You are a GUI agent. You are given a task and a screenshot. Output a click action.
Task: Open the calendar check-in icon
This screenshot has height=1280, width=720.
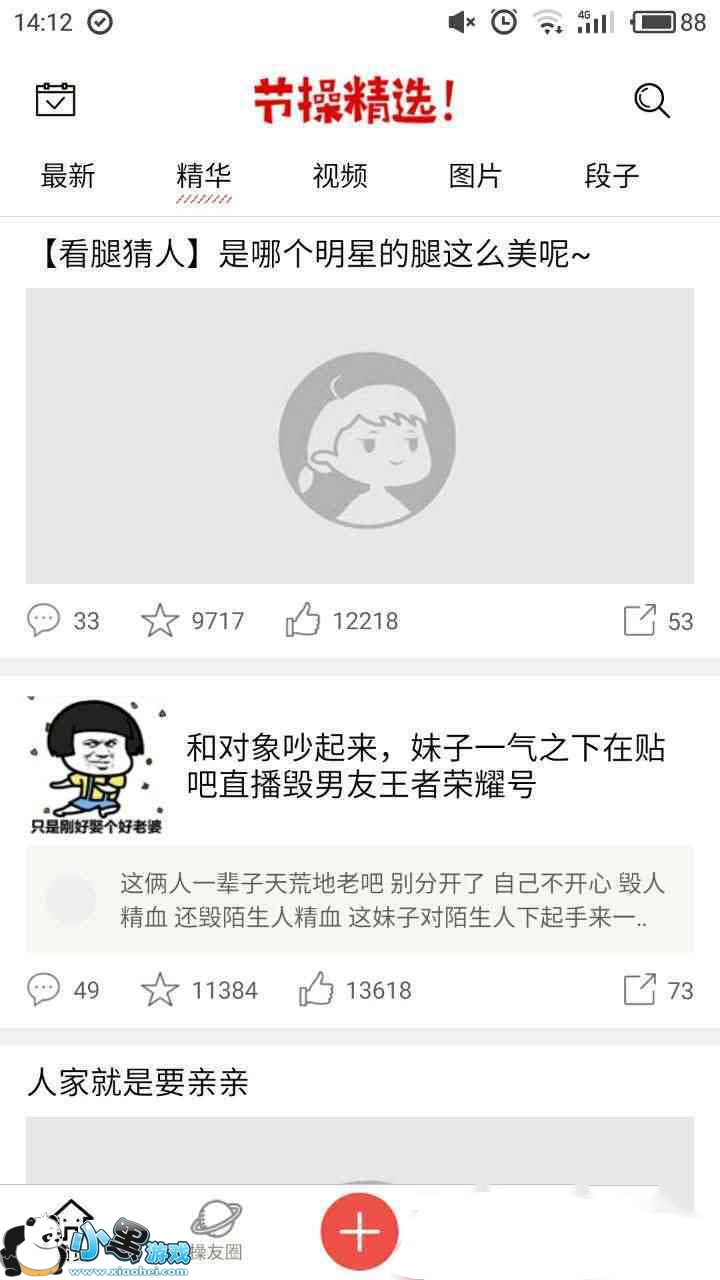click(56, 99)
